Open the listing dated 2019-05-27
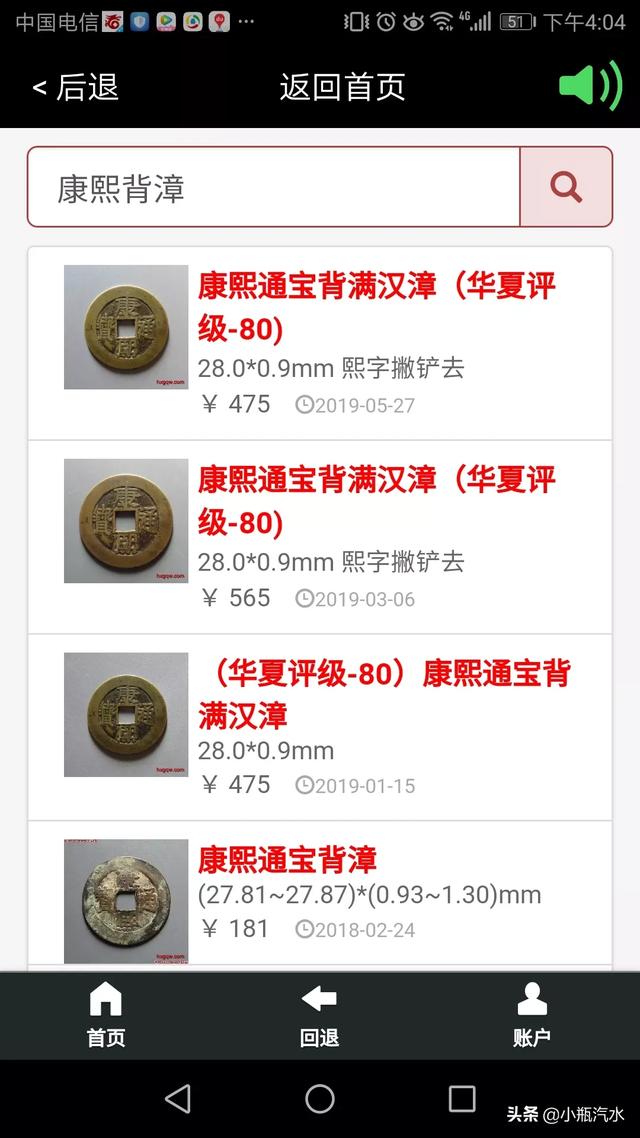 coord(320,343)
